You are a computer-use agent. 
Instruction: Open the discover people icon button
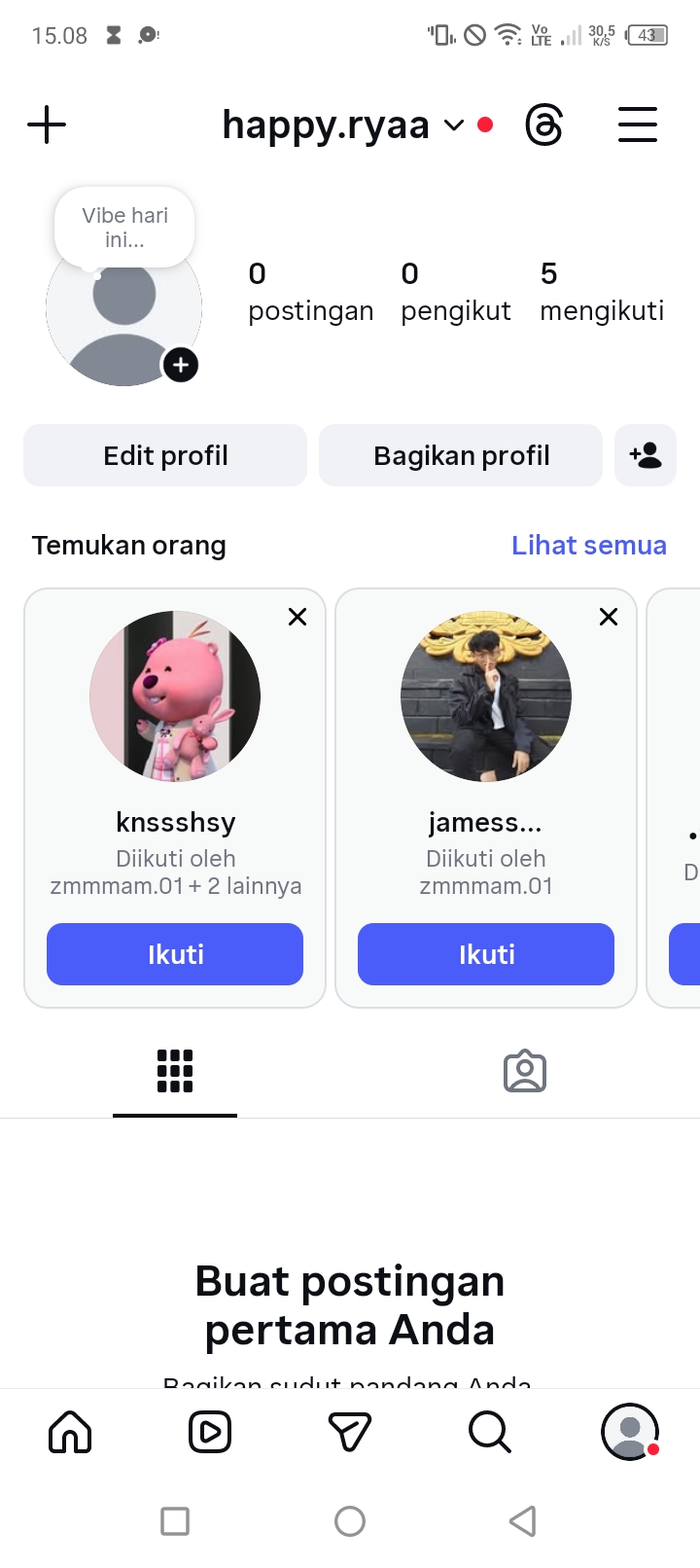coord(646,455)
